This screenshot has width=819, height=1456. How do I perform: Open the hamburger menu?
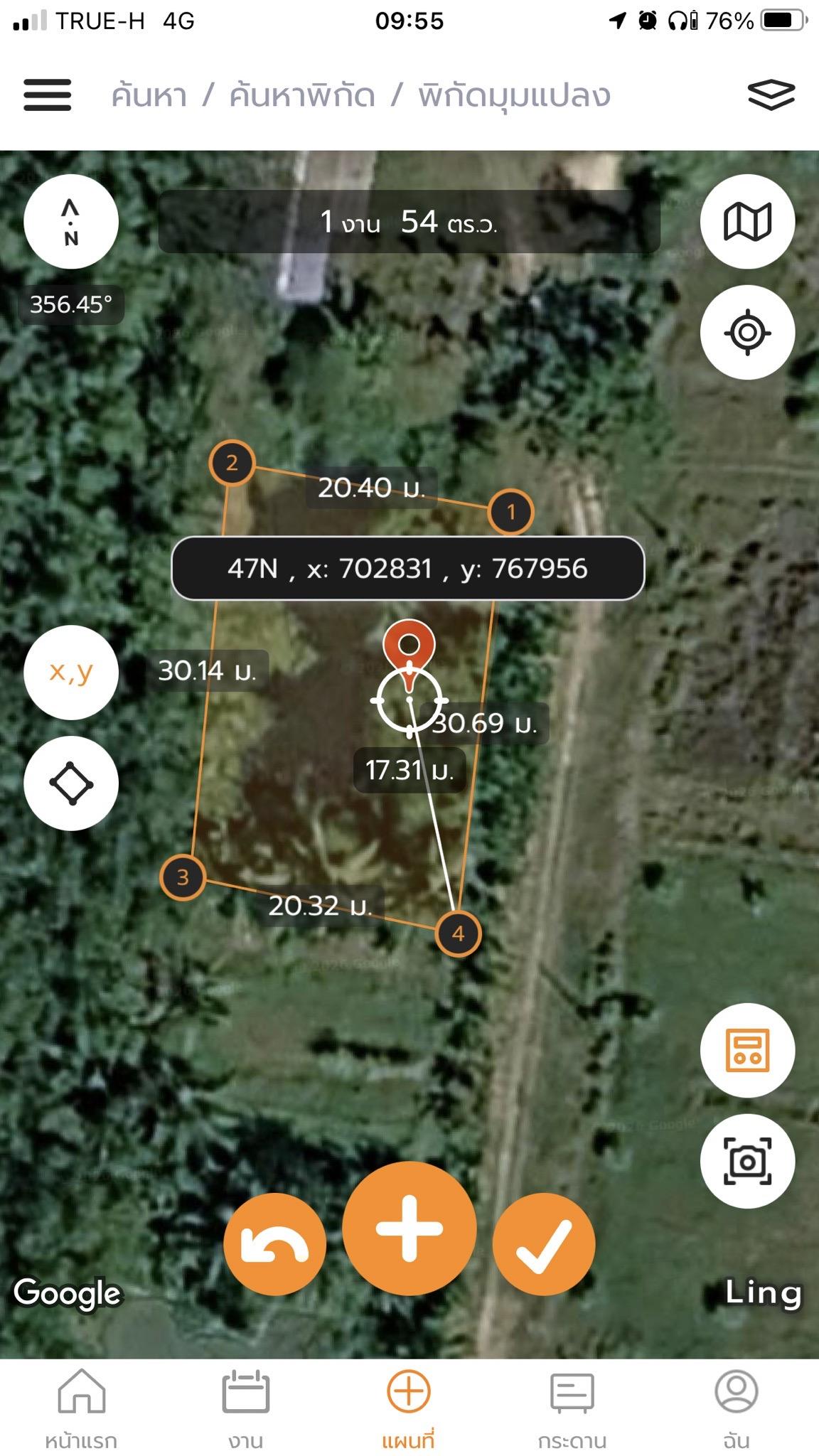click(48, 95)
